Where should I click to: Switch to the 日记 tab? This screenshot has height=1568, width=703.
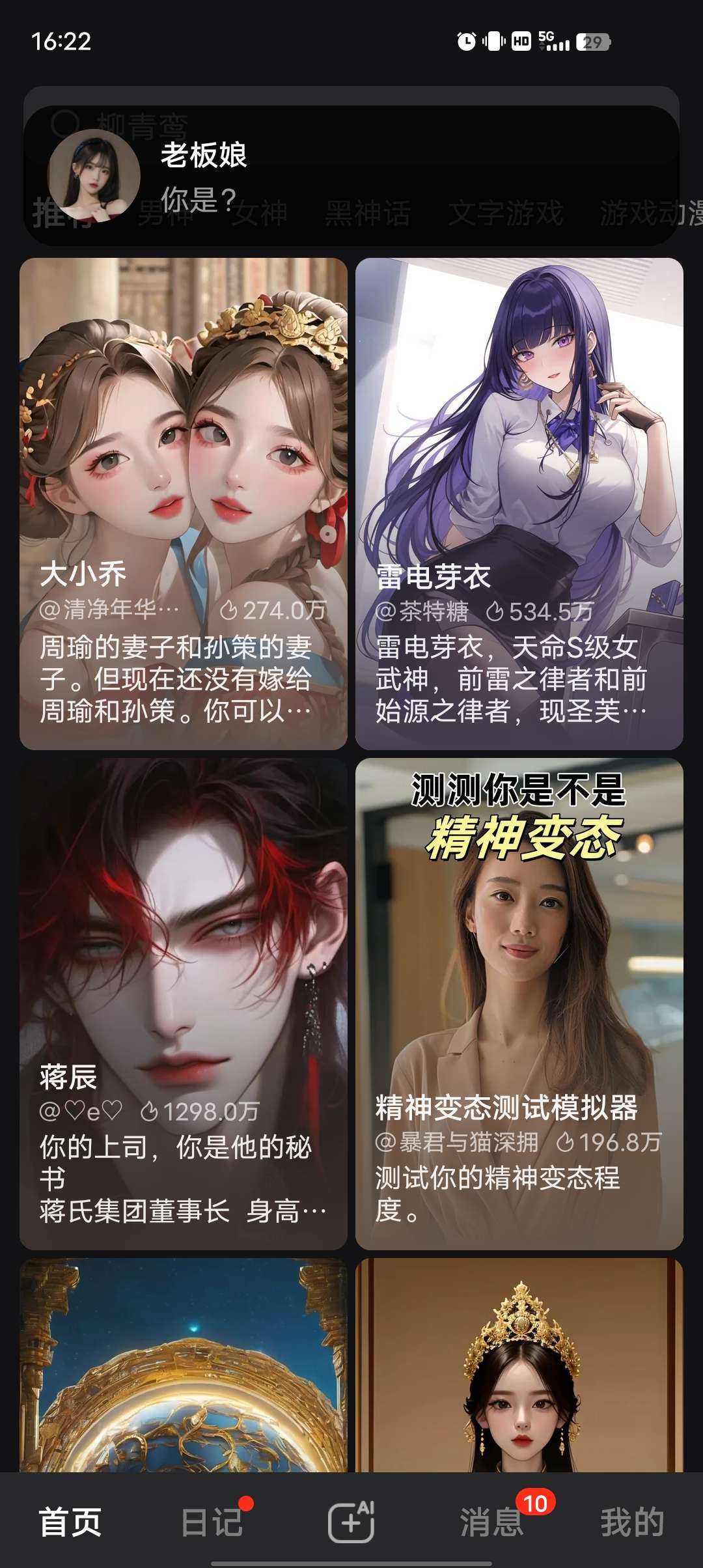coord(211,1522)
